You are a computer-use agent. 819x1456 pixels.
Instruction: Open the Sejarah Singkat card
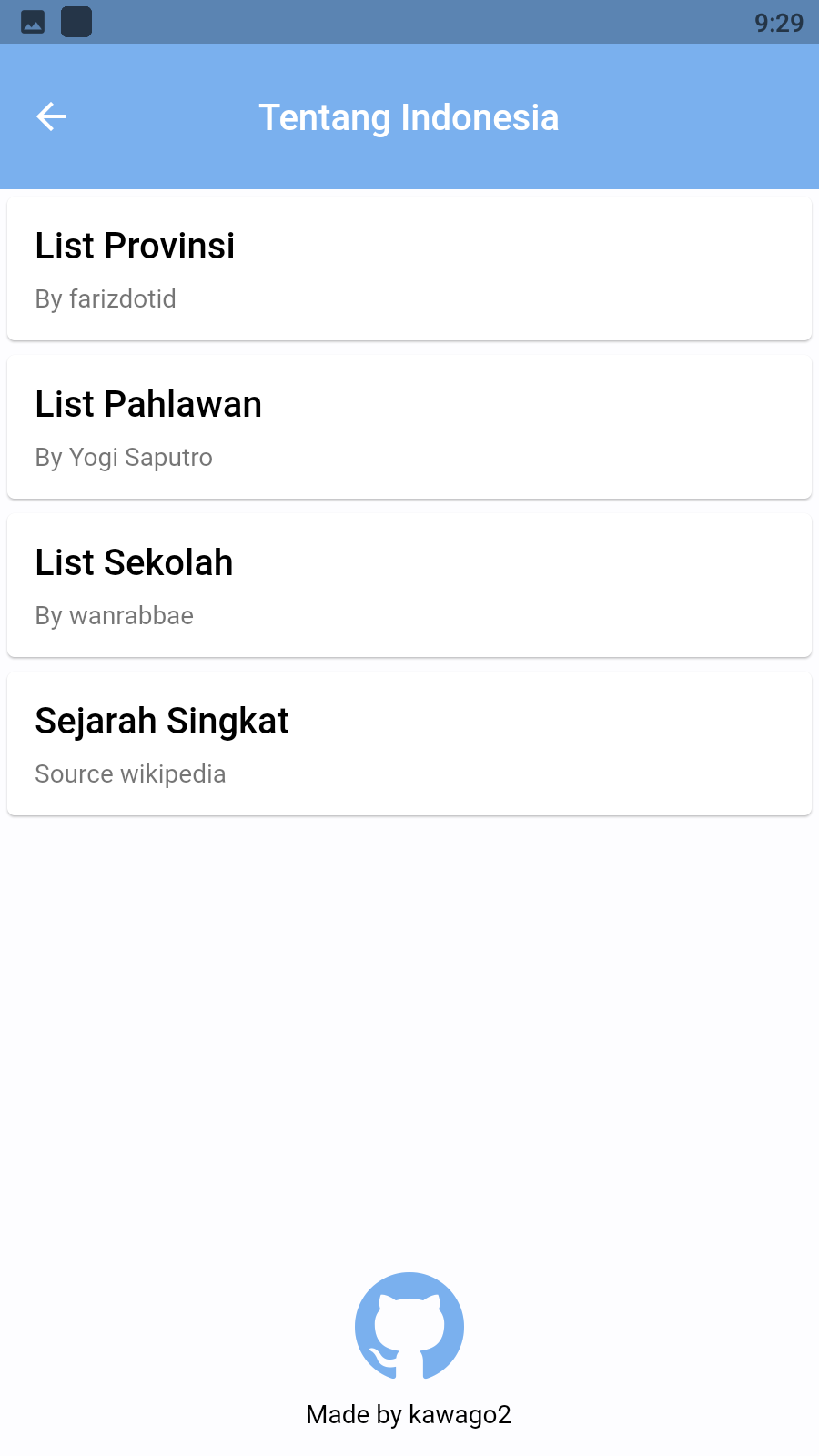[x=409, y=743]
